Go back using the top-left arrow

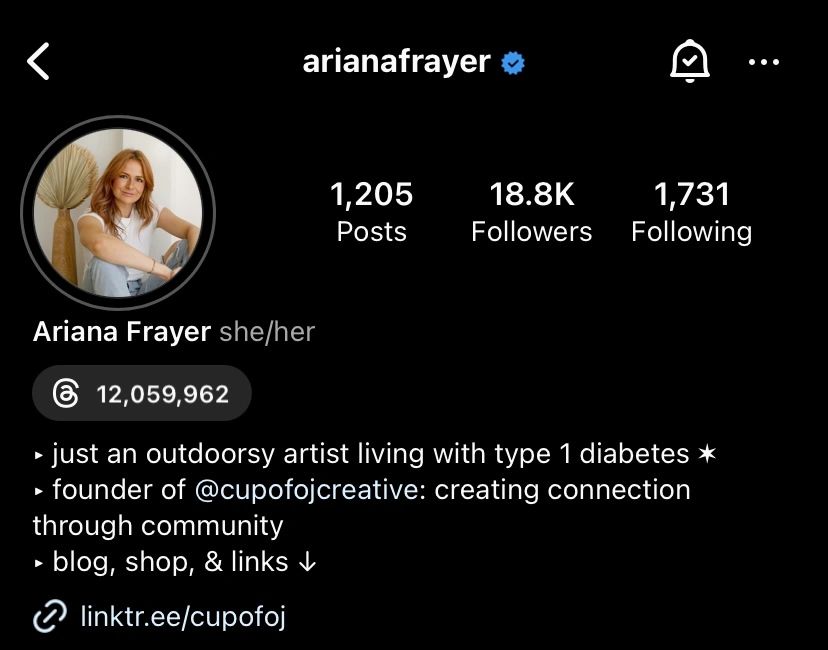pos(38,62)
